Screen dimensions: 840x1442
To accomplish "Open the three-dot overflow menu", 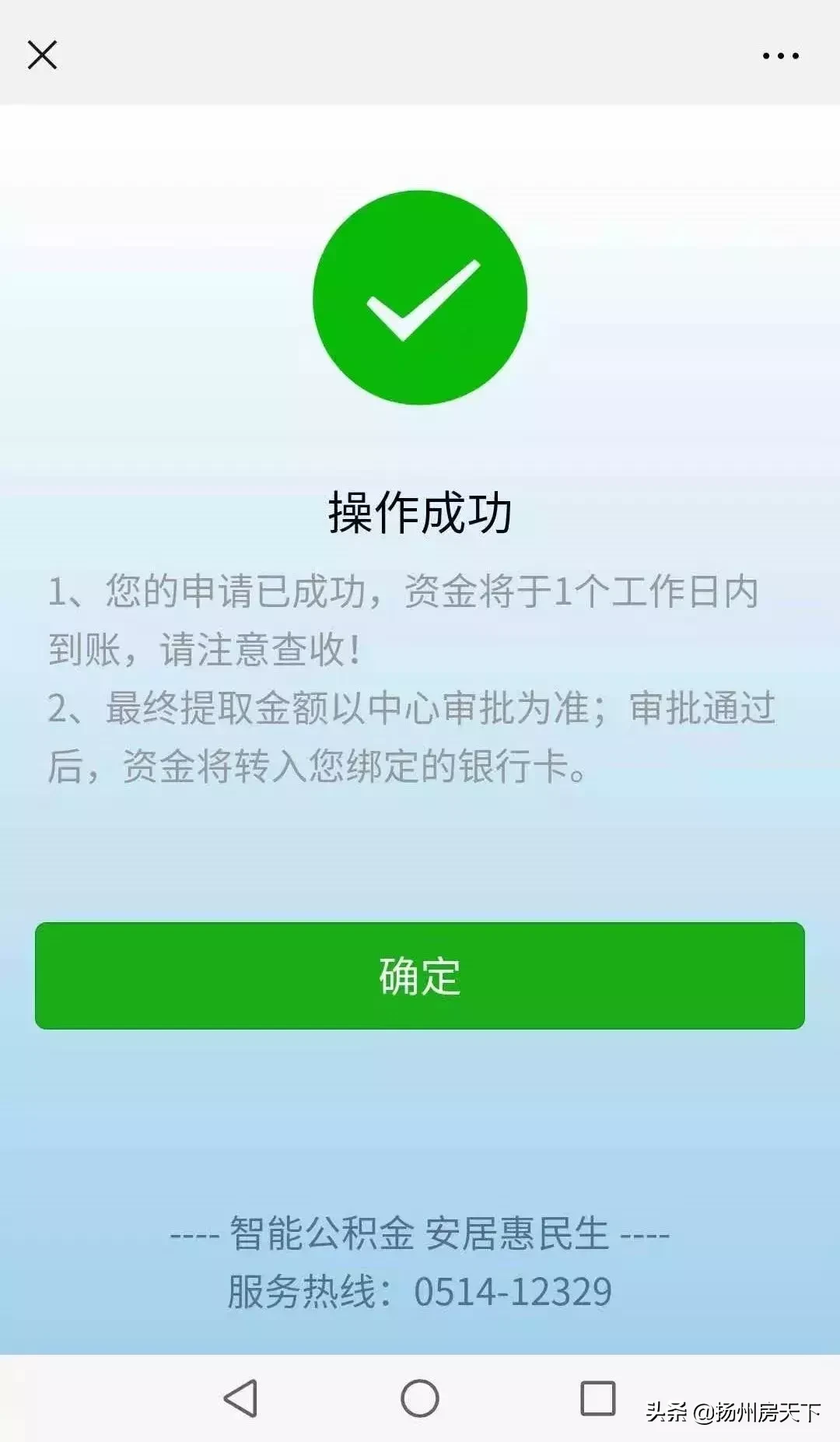I will pos(780,56).
